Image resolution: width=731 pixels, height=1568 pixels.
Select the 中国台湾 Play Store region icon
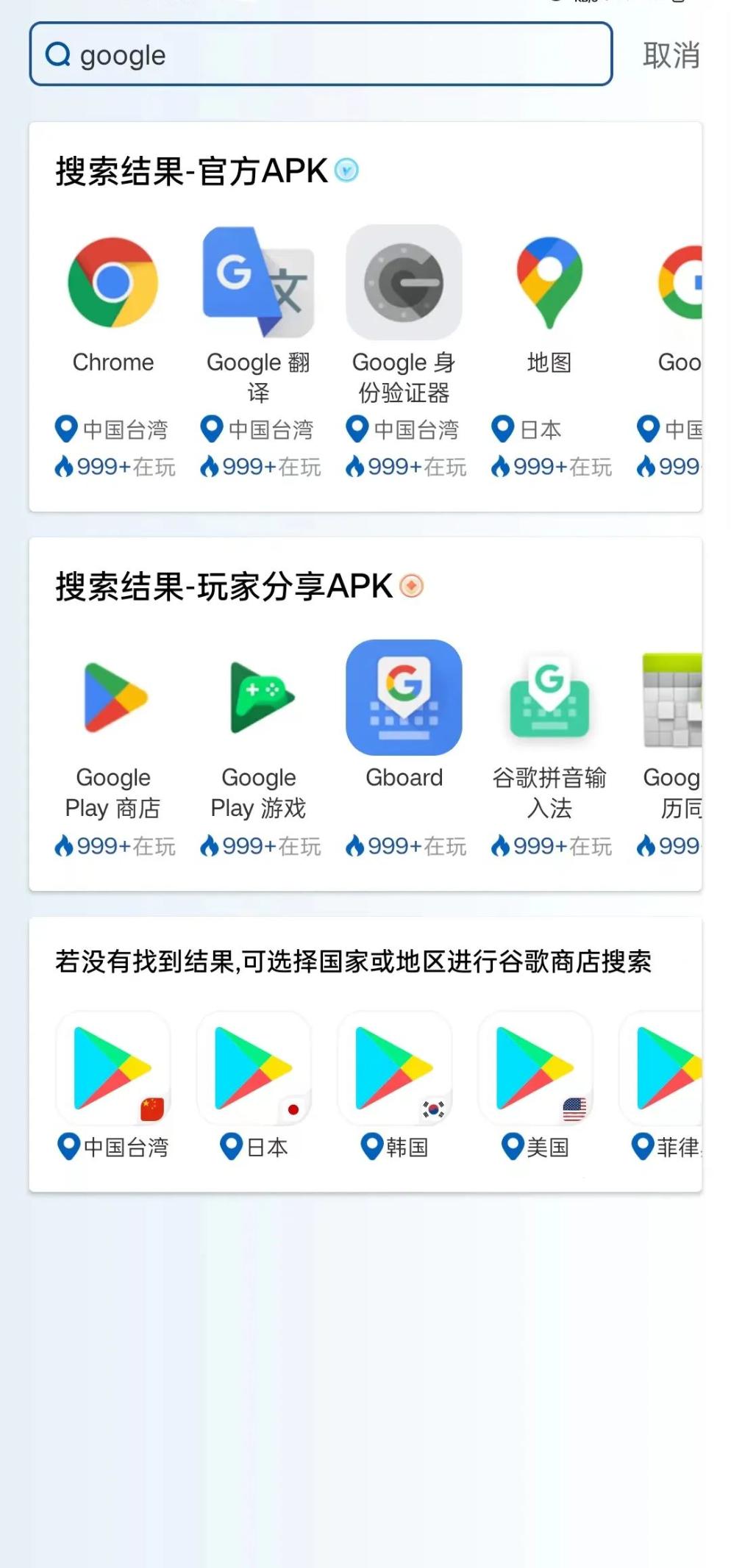point(113,1069)
